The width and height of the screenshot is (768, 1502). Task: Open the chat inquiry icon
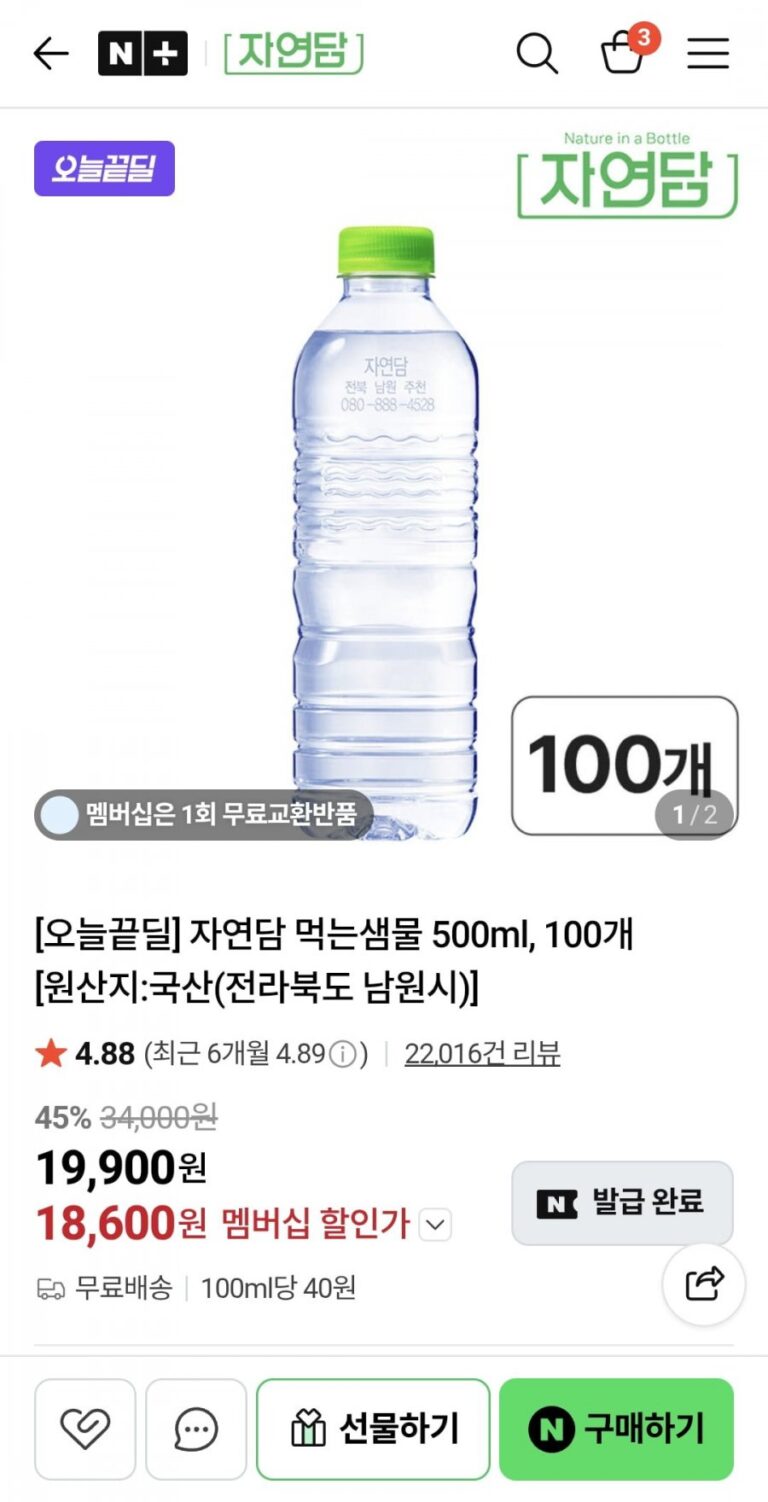click(x=196, y=1429)
